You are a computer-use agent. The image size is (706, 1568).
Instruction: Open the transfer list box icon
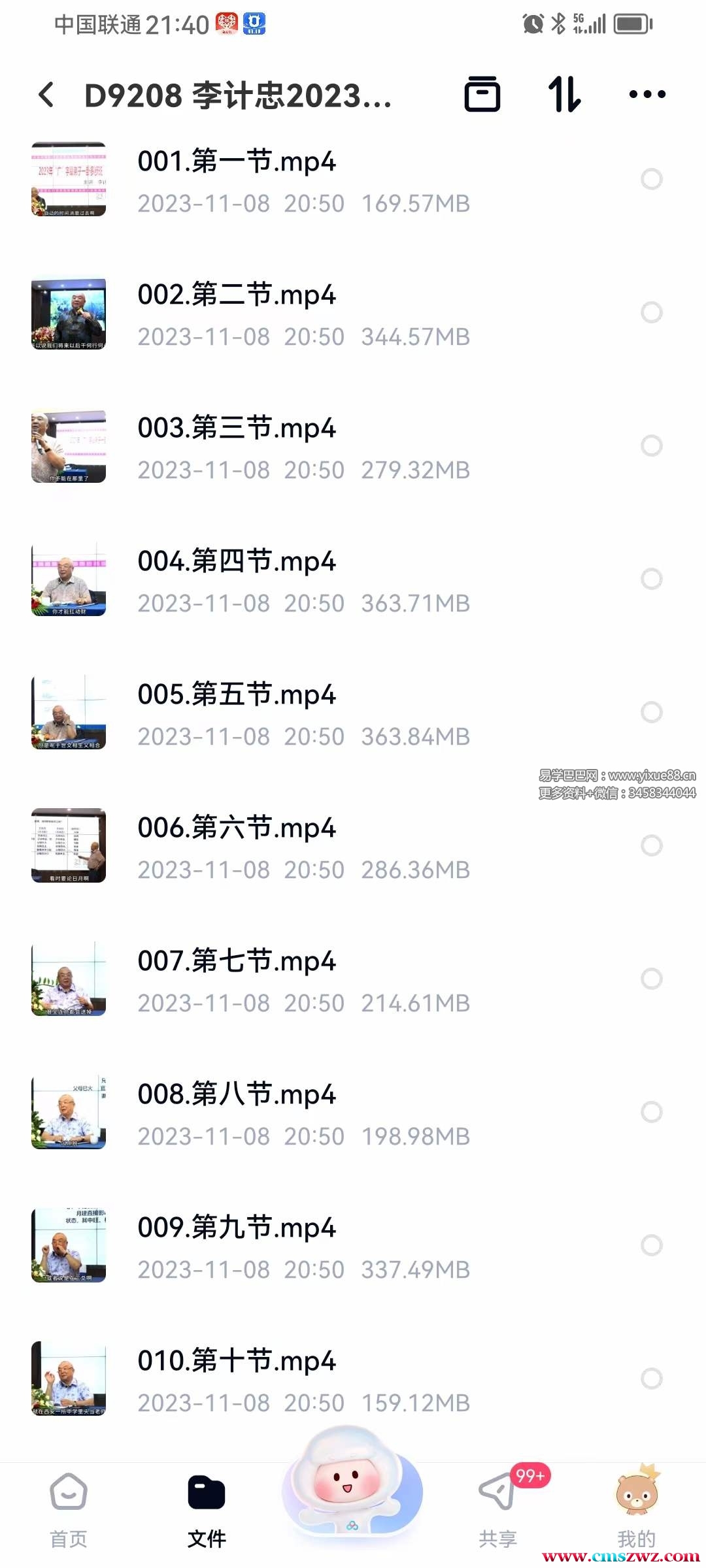coord(482,95)
